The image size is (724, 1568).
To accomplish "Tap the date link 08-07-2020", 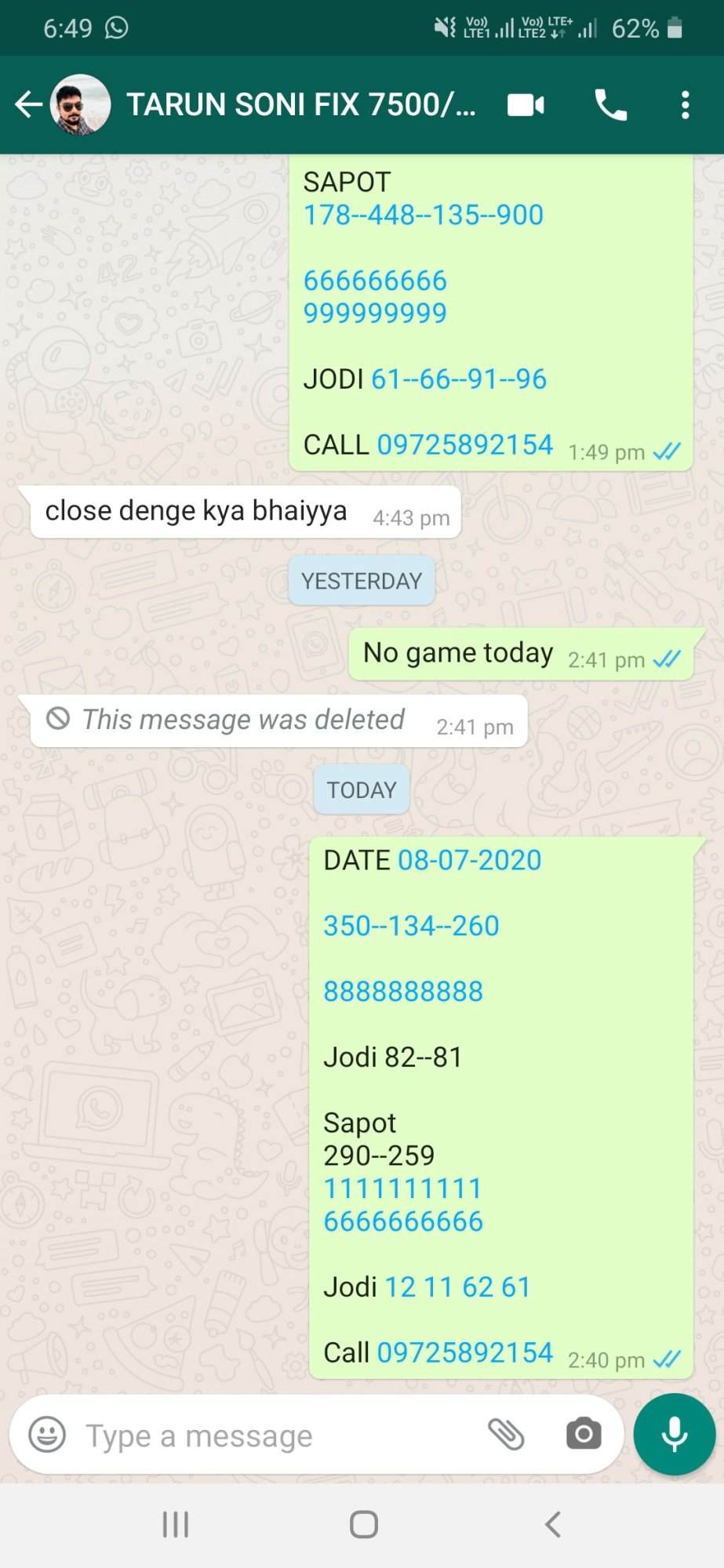I will click(470, 860).
